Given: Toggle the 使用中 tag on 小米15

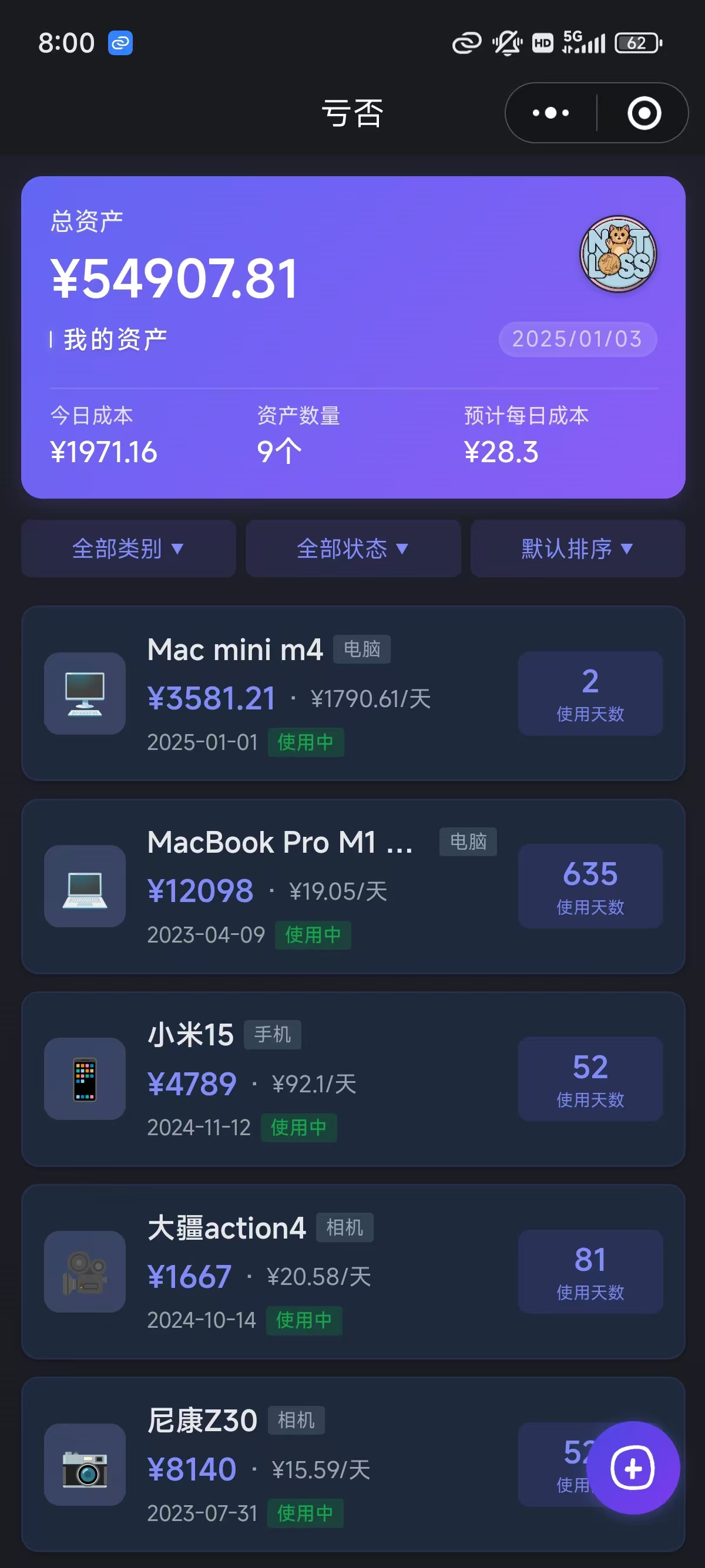Looking at the screenshot, I should (x=299, y=1128).
